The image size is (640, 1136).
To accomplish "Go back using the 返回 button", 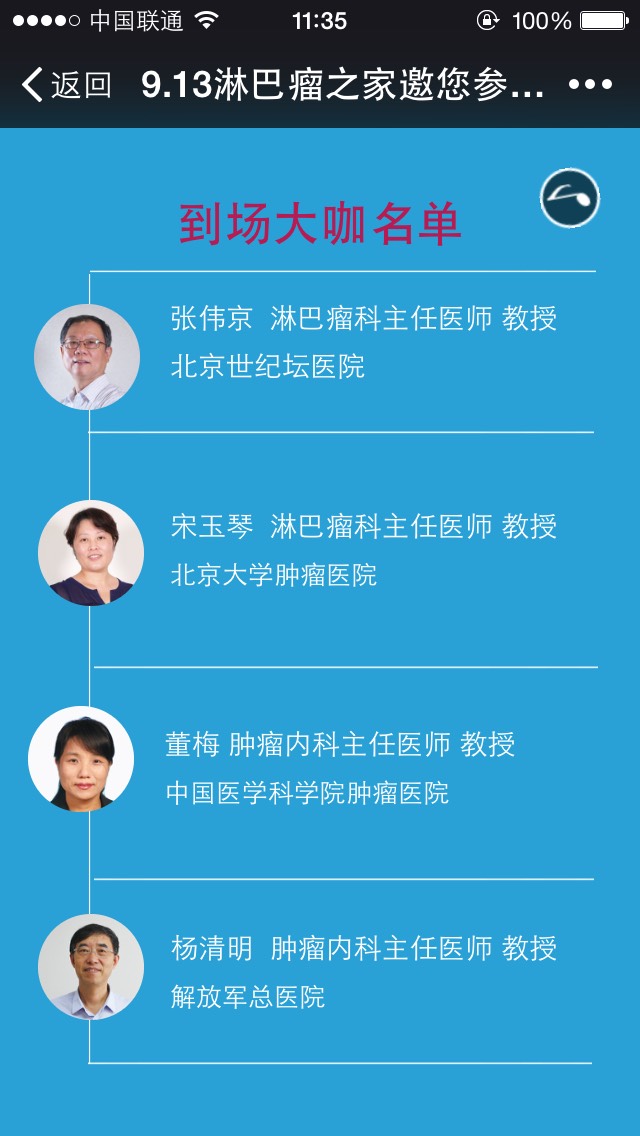I will coord(66,85).
